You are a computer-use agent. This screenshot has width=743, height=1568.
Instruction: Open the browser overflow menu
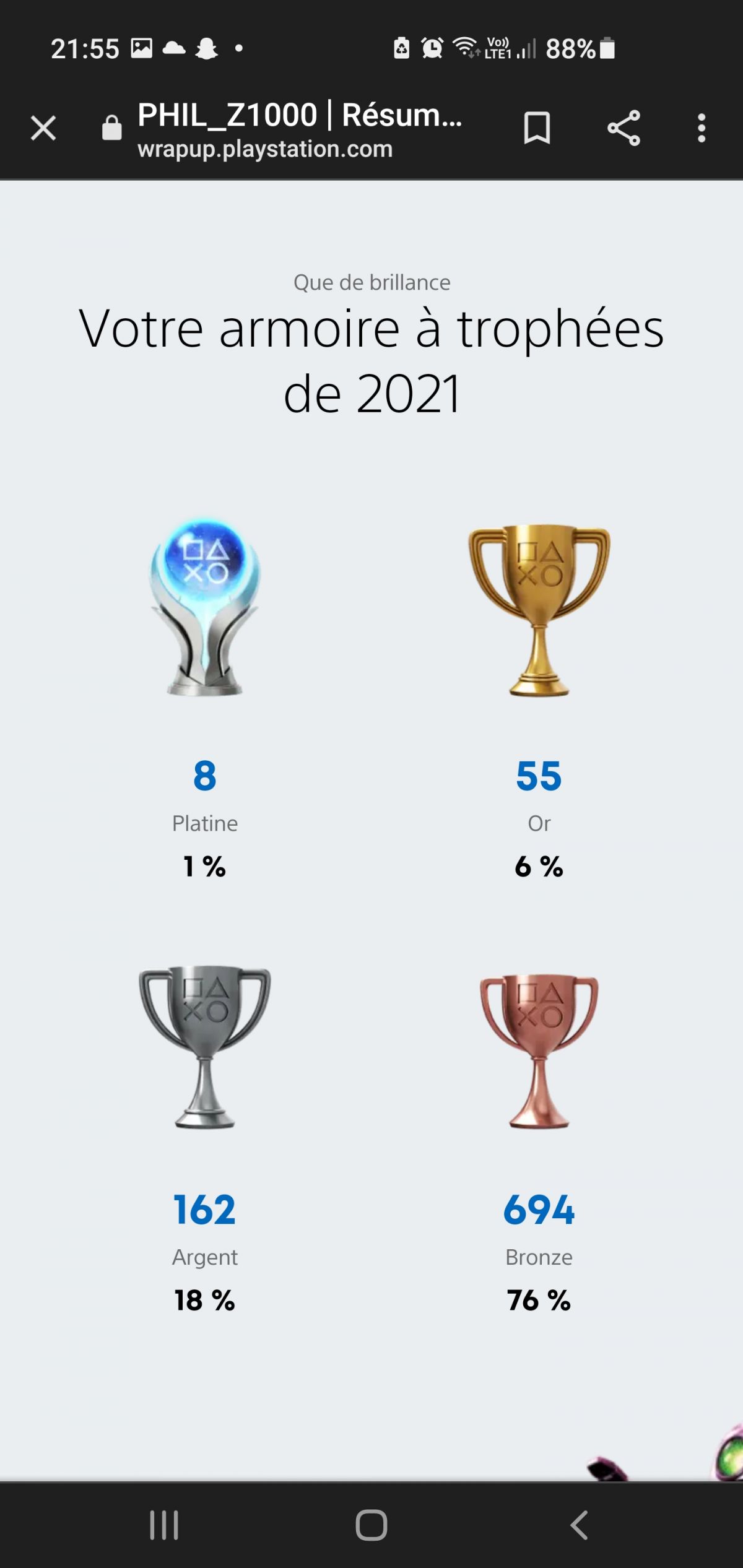pos(701,128)
